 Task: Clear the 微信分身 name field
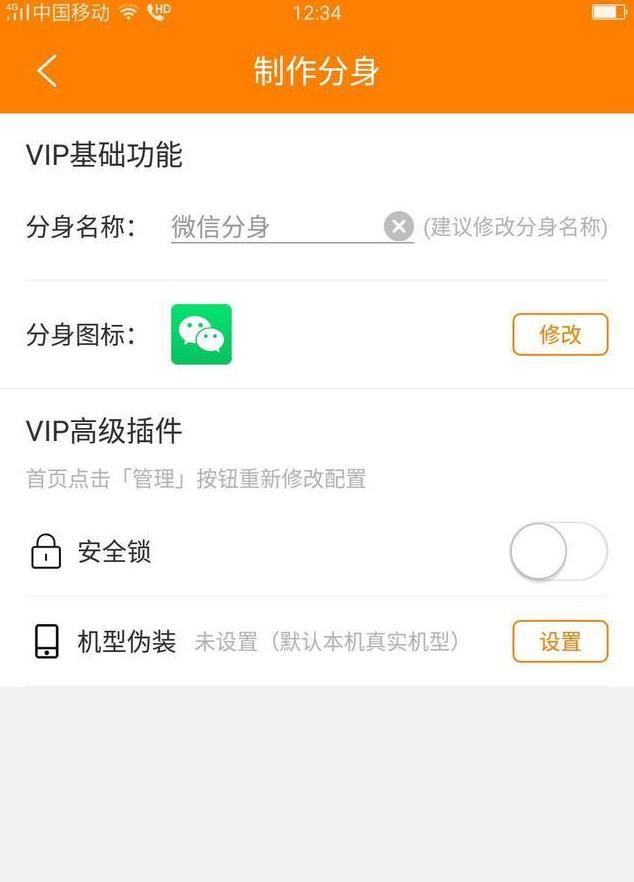(398, 227)
